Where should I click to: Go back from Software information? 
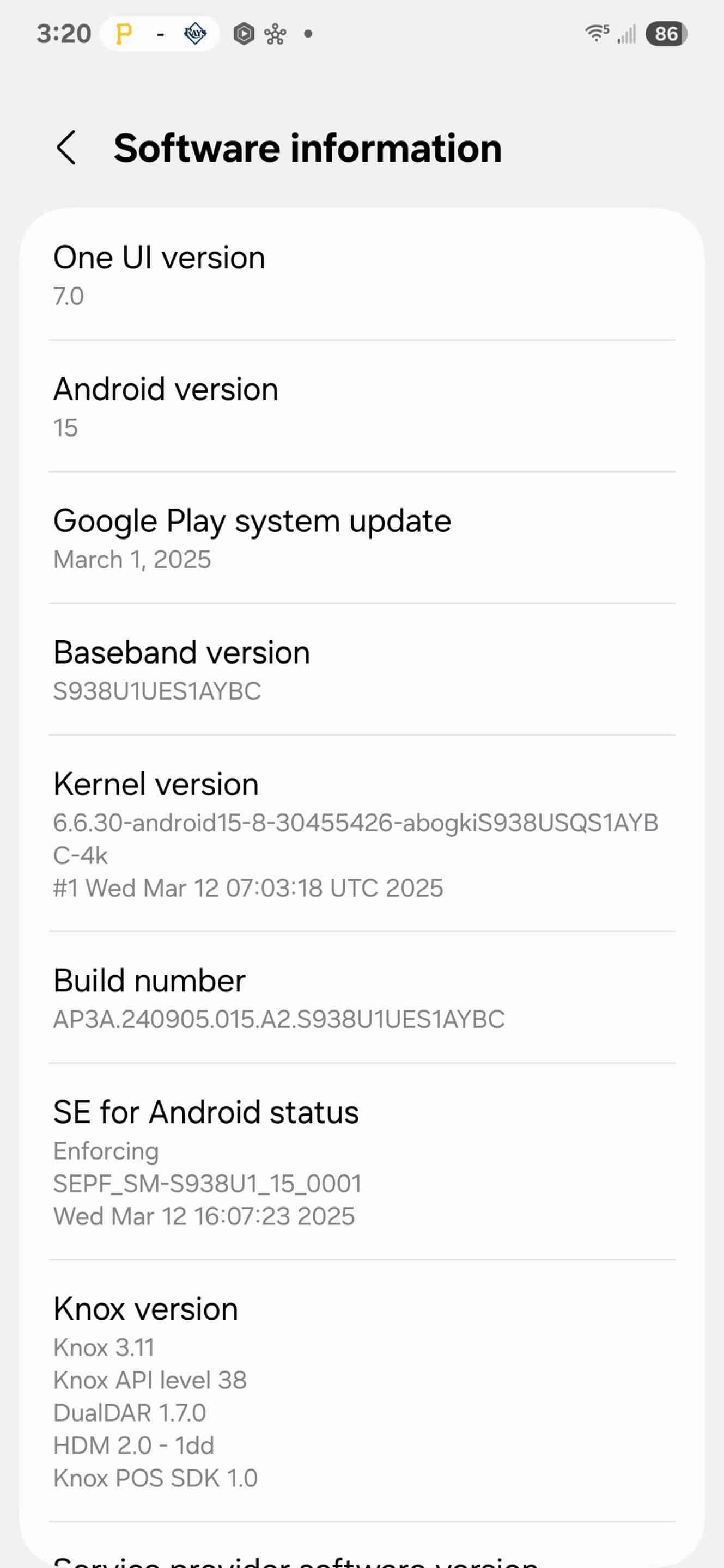tap(66, 148)
